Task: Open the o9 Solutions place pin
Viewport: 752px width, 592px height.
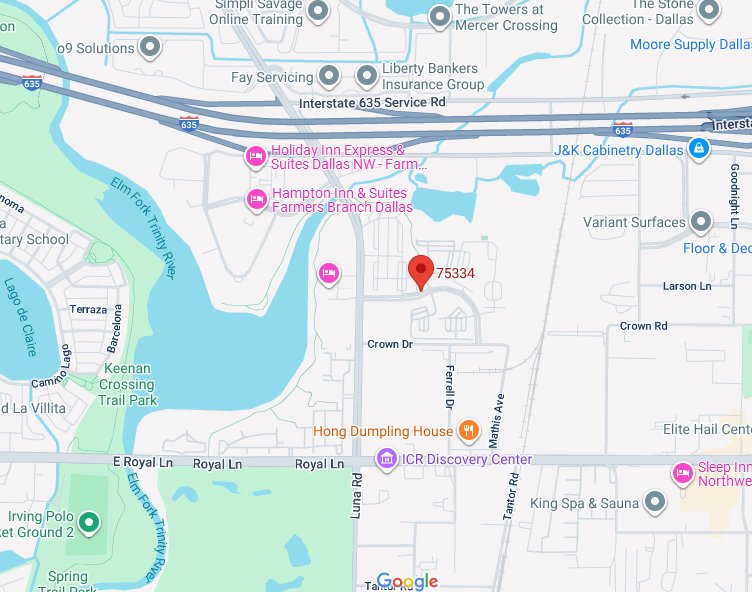Action: point(150,47)
